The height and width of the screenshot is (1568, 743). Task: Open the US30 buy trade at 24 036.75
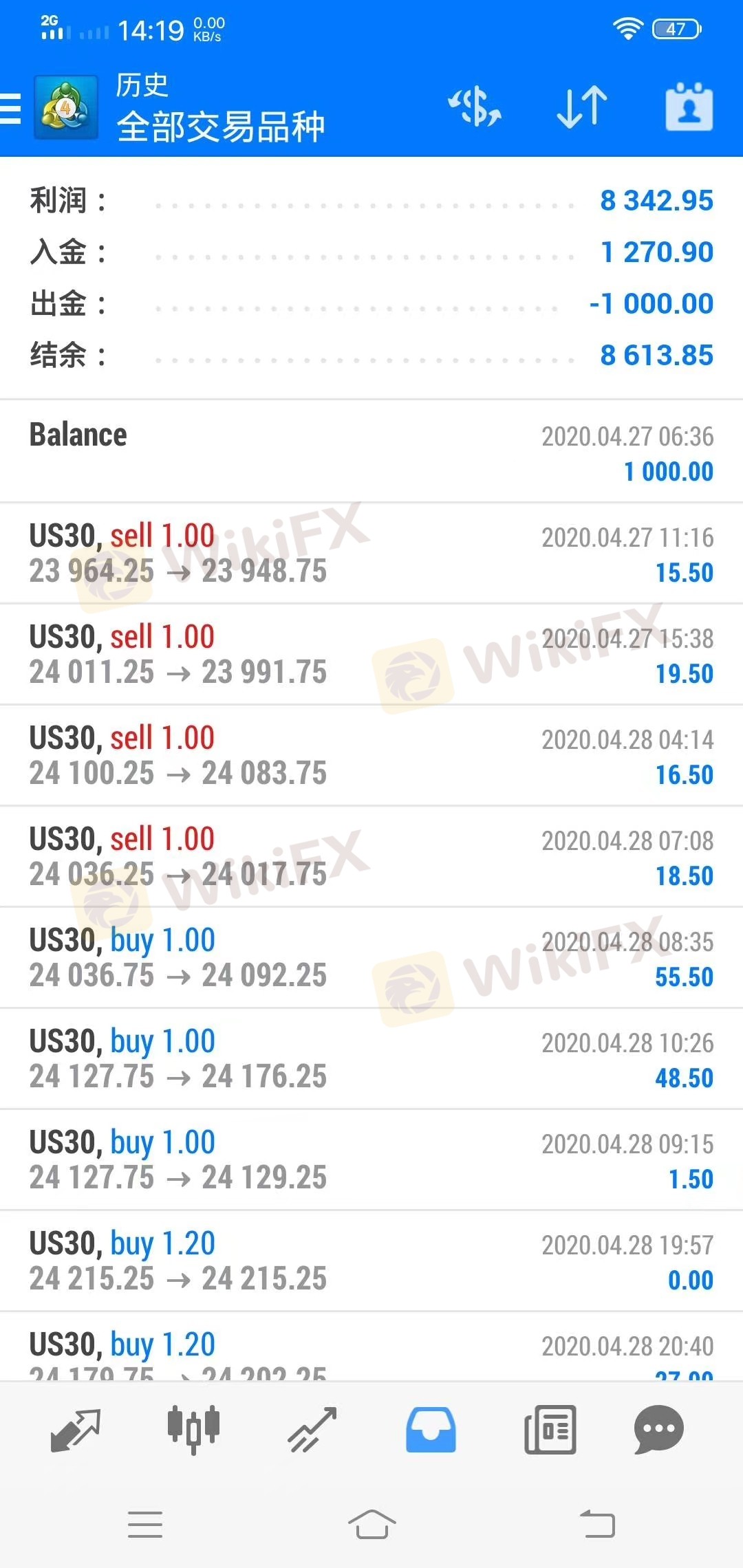[x=371, y=958]
